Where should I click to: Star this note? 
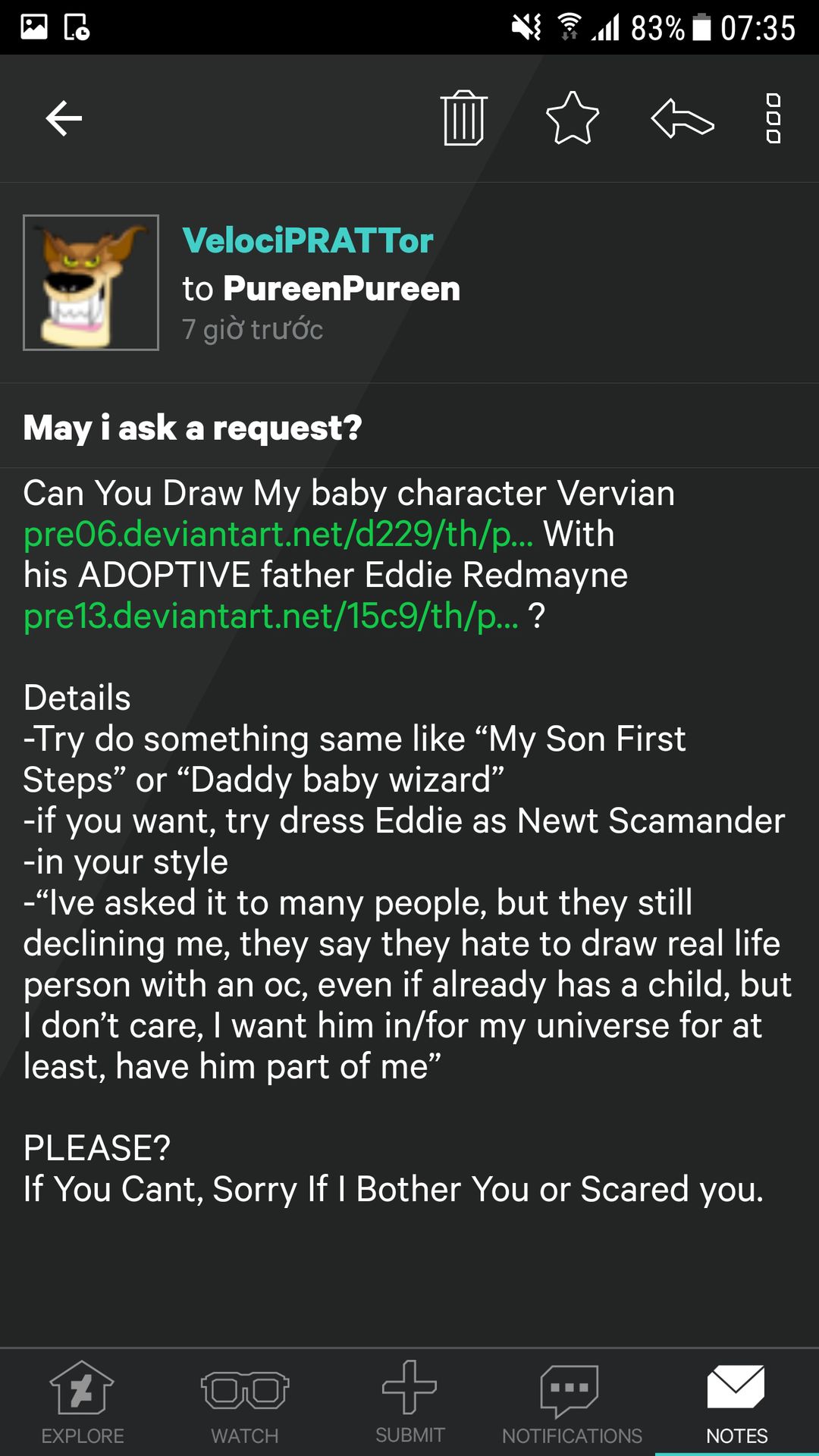(x=573, y=118)
